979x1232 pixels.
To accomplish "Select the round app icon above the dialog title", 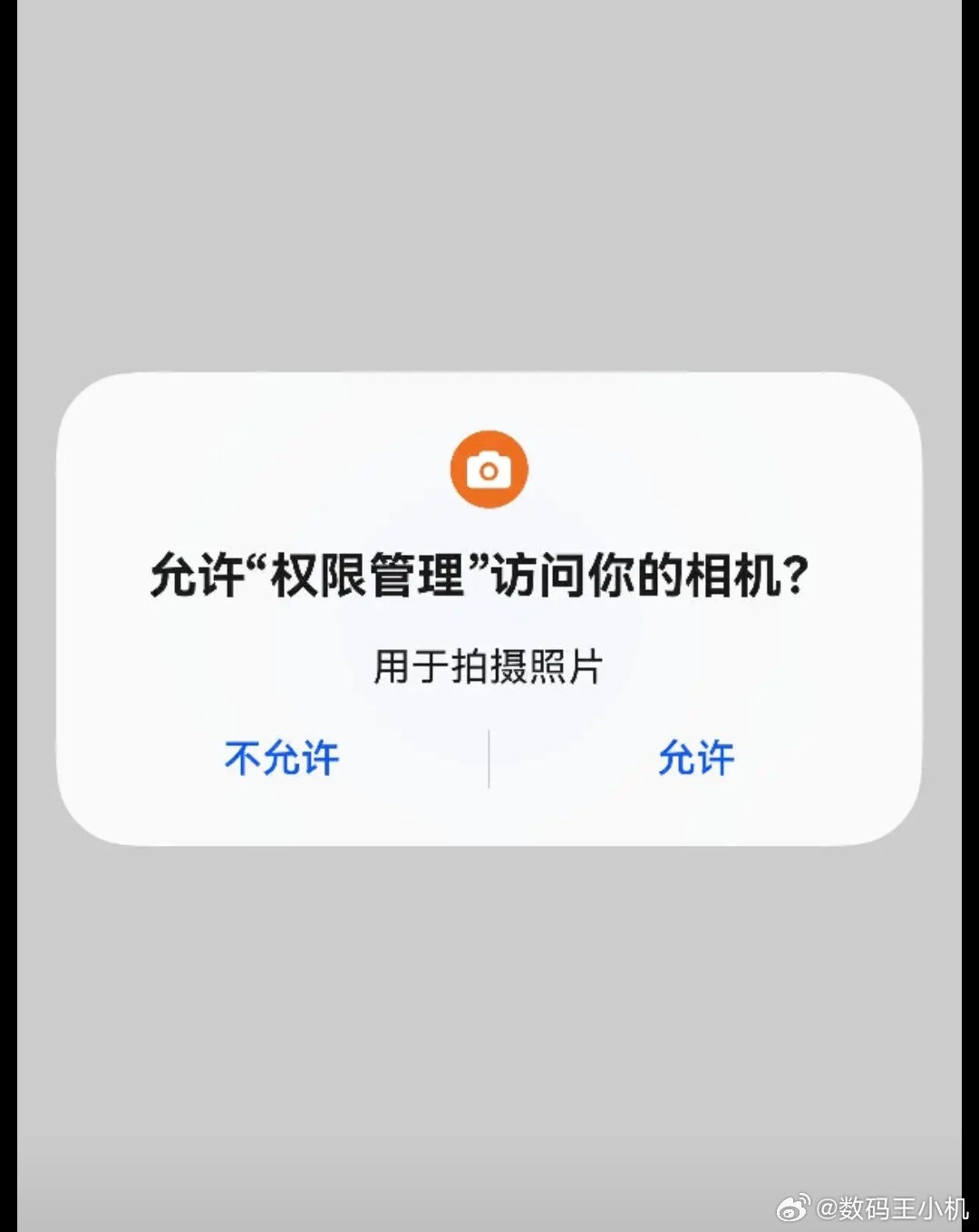I will click(x=489, y=468).
